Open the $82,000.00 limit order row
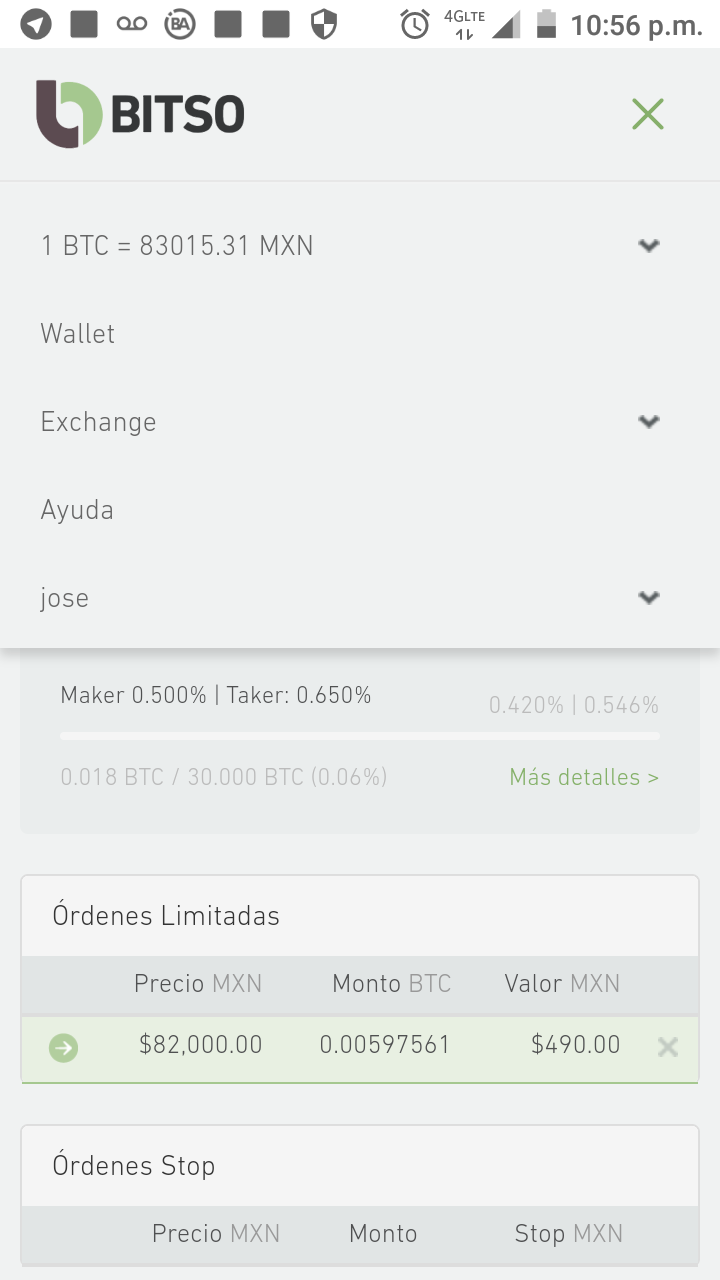Viewport: 720px width, 1280px height. pos(64,1048)
